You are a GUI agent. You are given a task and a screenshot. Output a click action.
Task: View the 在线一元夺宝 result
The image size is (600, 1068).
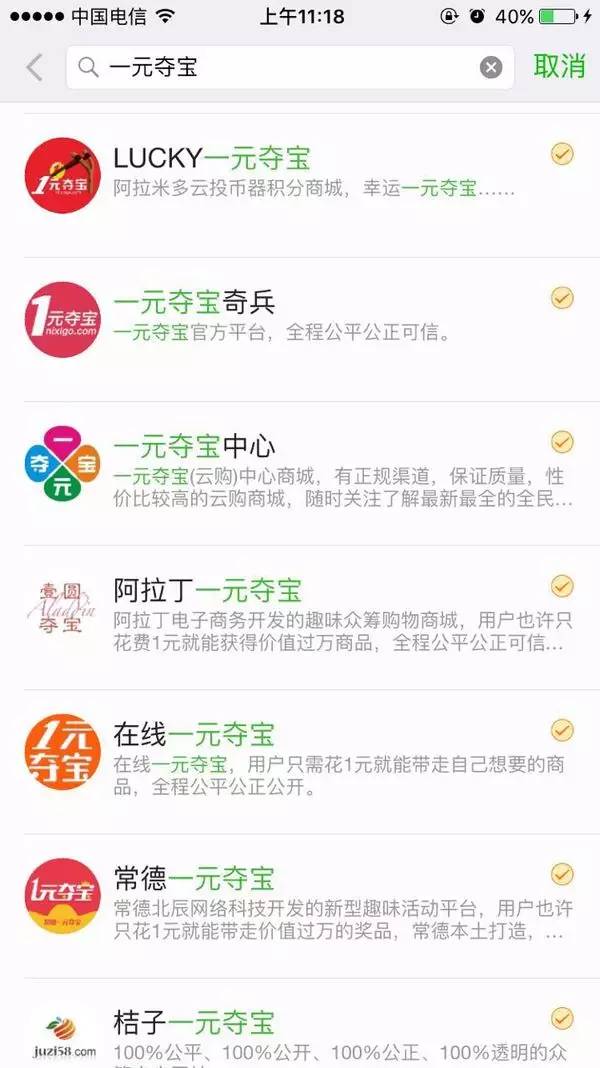(x=300, y=762)
